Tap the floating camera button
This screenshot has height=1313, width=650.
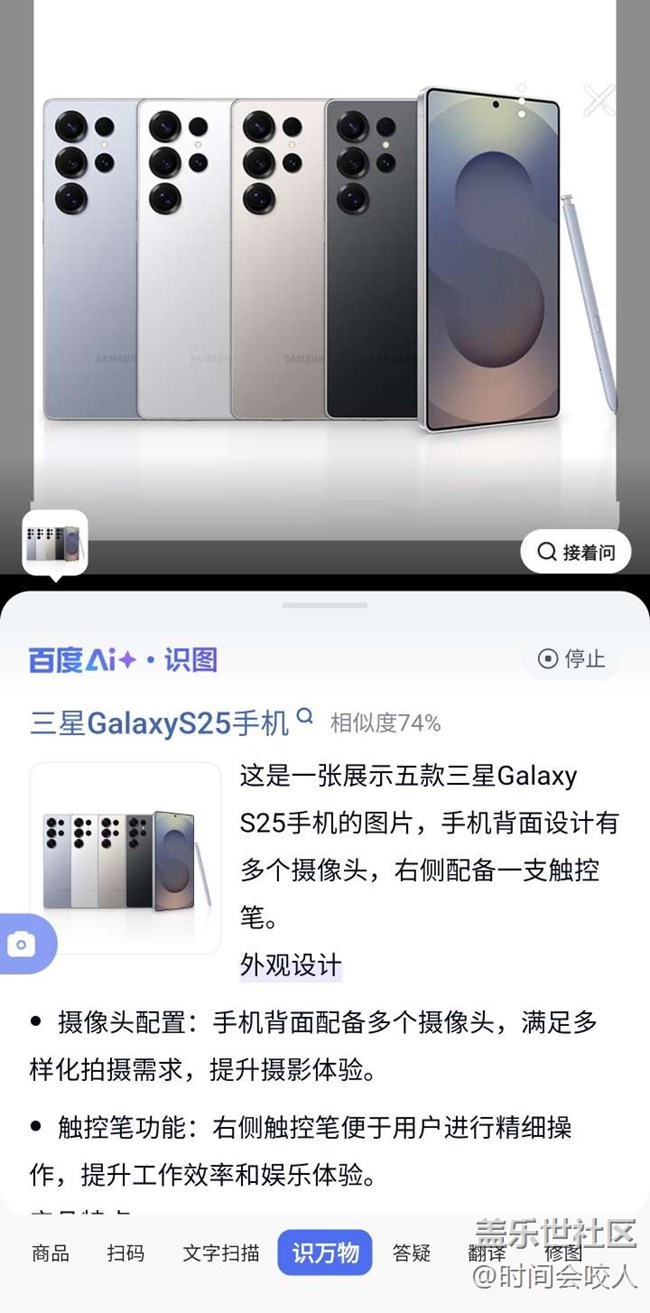[22, 944]
